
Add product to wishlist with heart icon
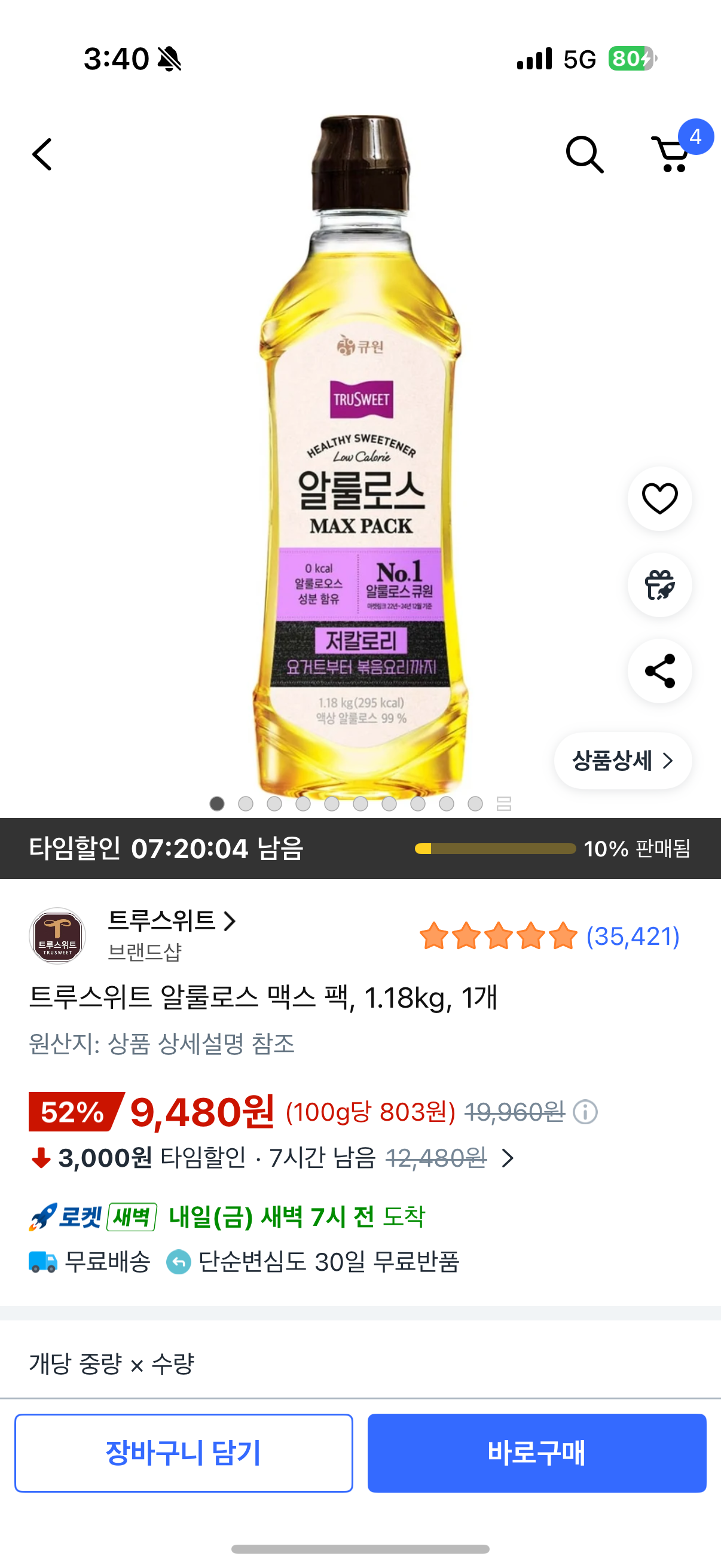[x=659, y=499]
